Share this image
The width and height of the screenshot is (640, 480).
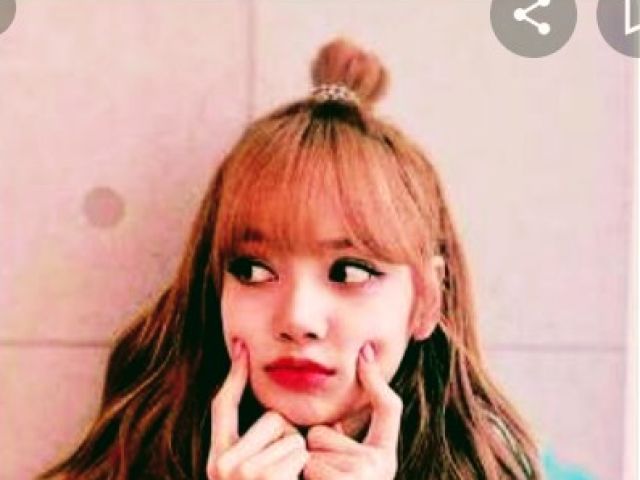tap(533, 16)
